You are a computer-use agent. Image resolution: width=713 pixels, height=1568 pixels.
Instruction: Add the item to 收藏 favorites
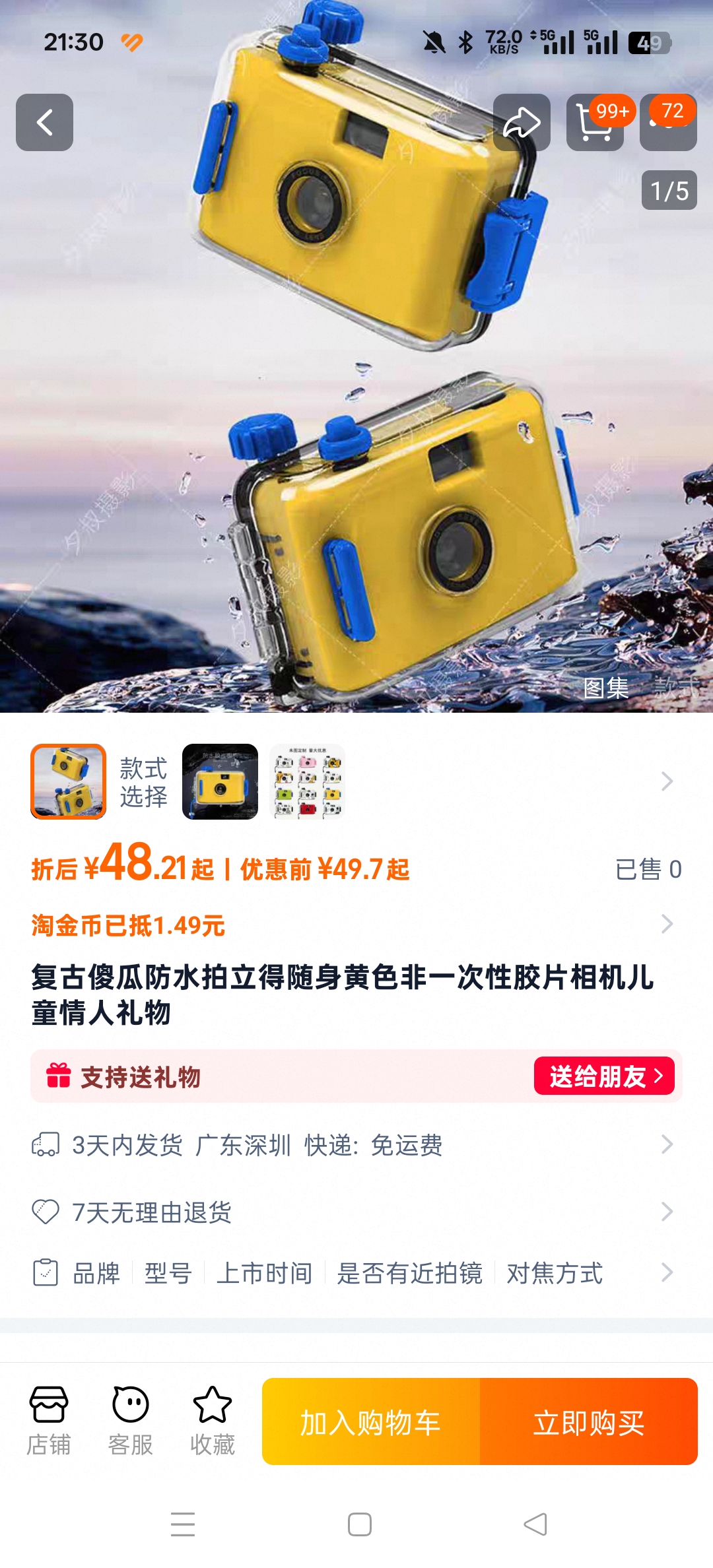[x=212, y=1420]
